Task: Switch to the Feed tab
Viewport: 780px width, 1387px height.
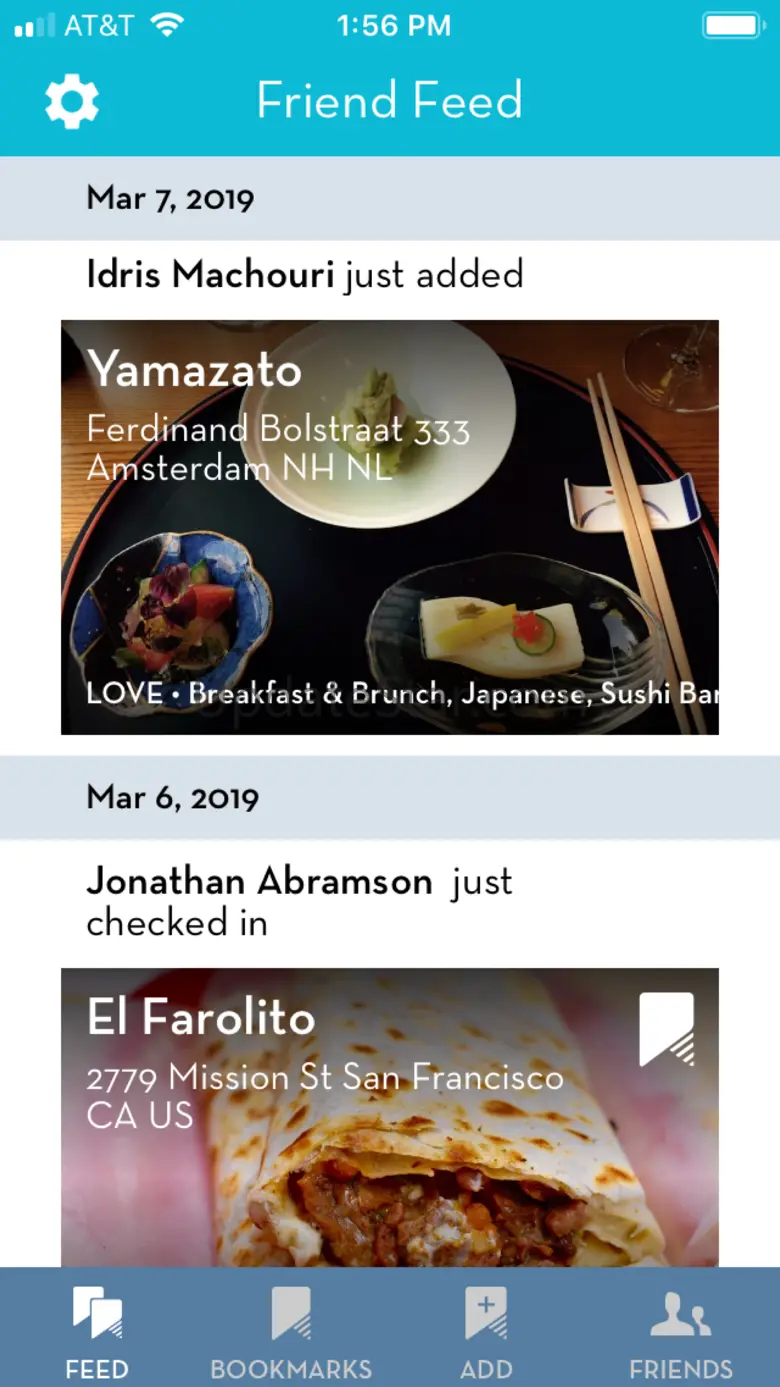Action: click(97, 1330)
